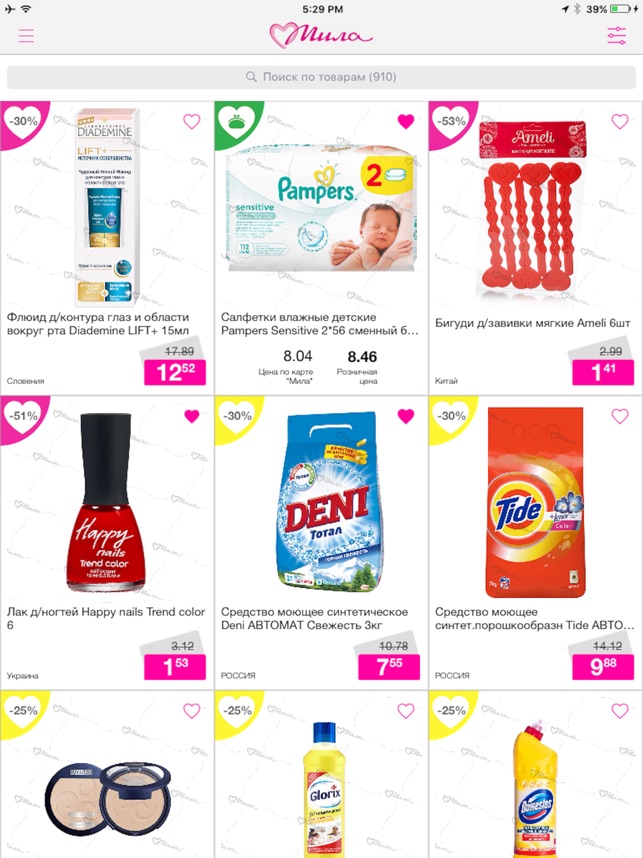Open the hamburger menu
The image size is (643, 858).
(x=26, y=35)
